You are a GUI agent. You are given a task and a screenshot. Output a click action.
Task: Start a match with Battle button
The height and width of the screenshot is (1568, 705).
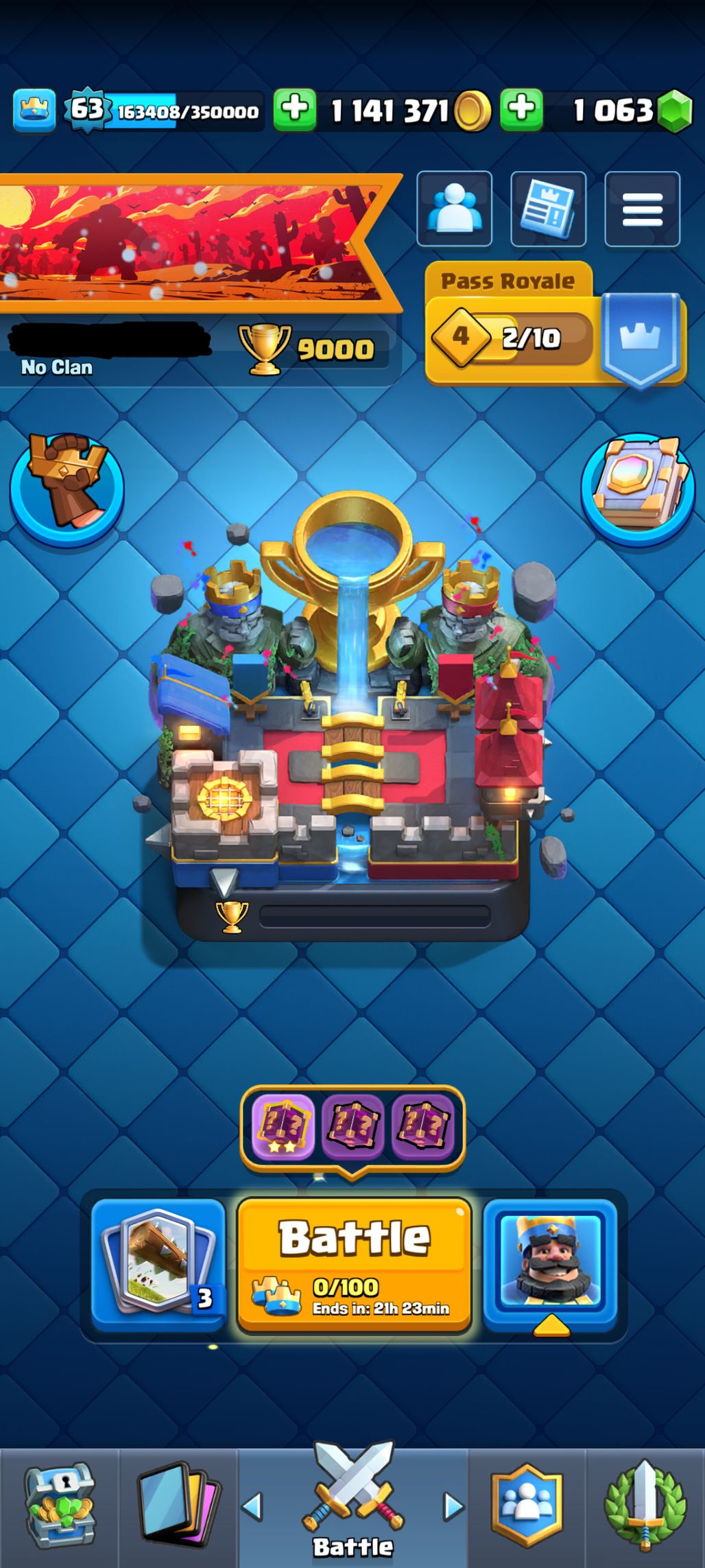point(354,1264)
